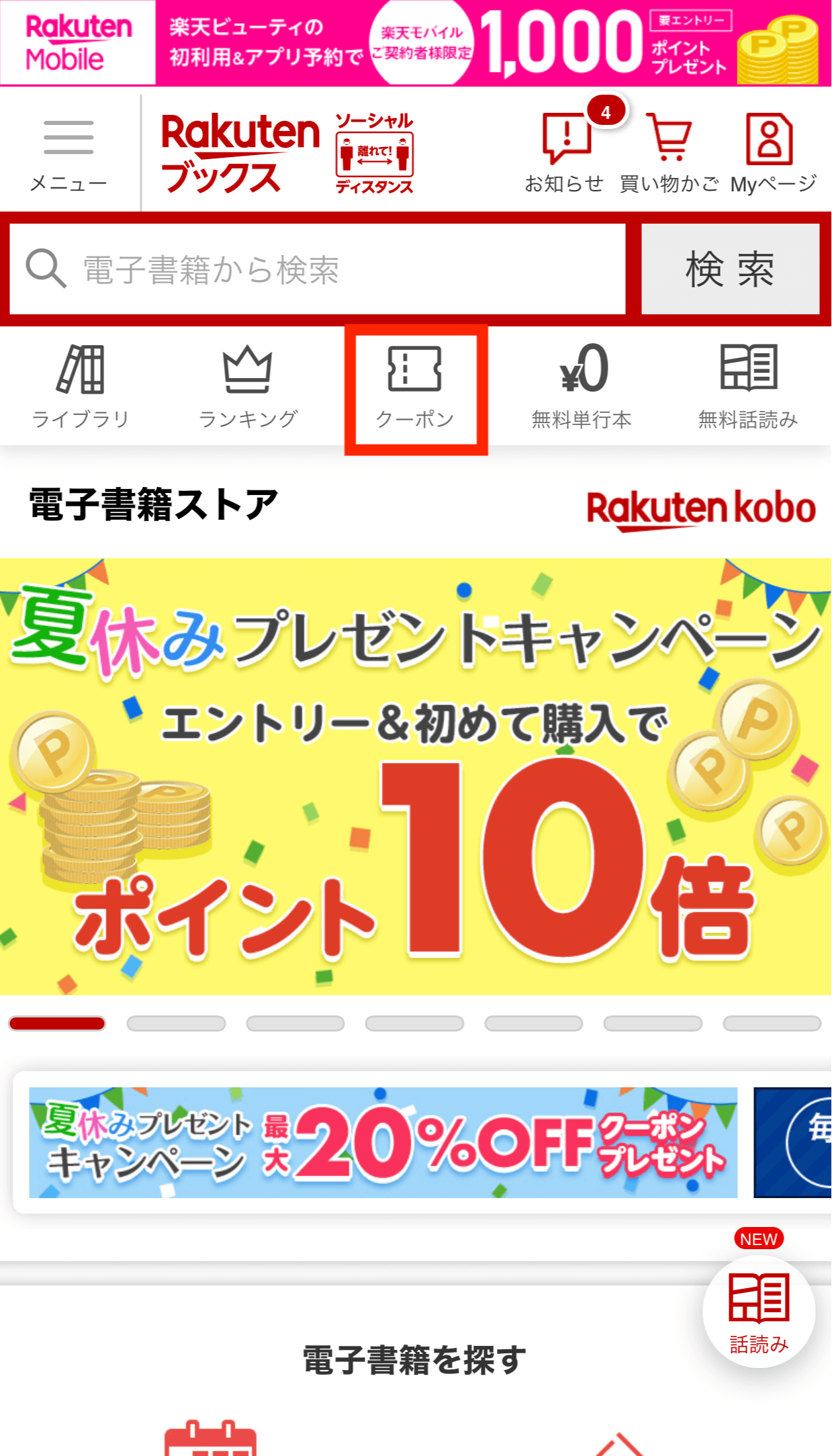Image resolution: width=832 pixels, height=1456 pixels.
Task: Open the 買い物かご shopping cart
Action: pyautogui.click(x=669, y=152)
